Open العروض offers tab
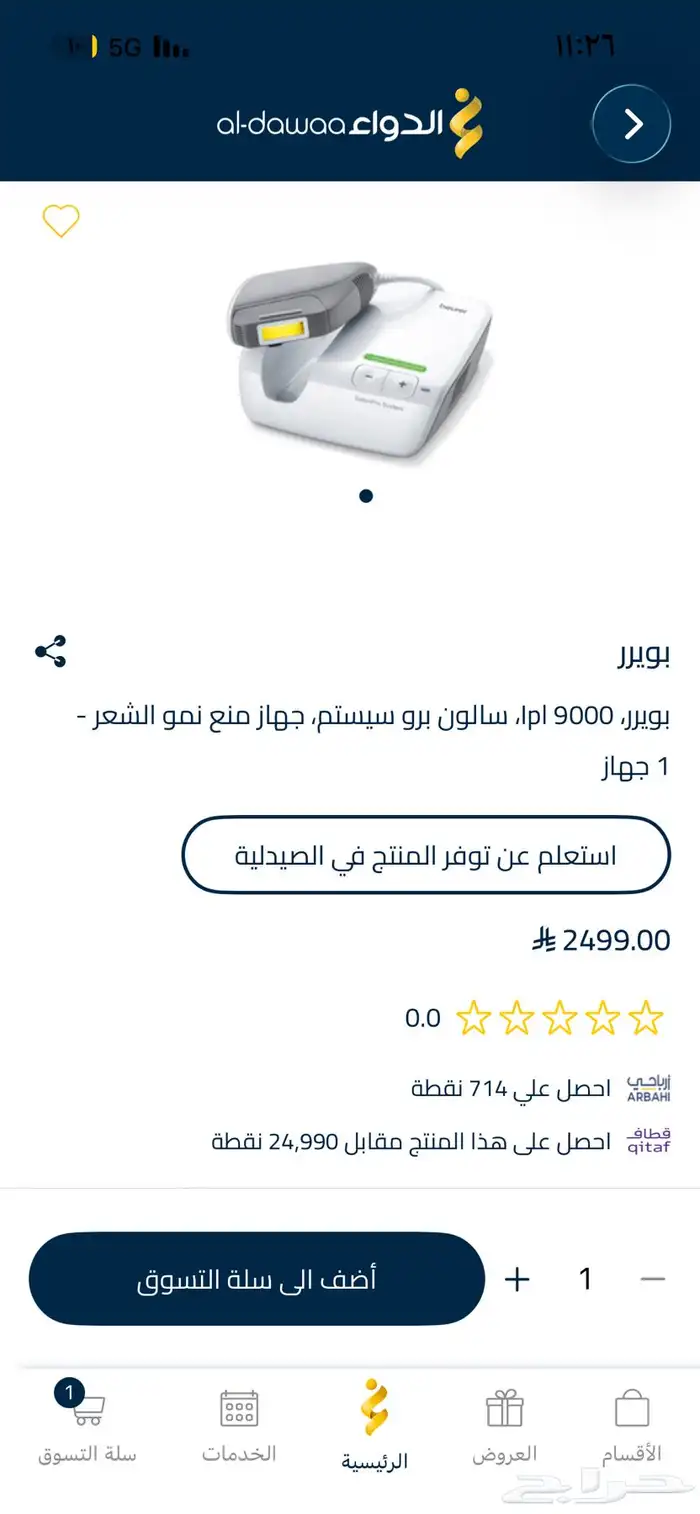The height and width of the screenshot is (1514, 700). [x=505, y=1425]
